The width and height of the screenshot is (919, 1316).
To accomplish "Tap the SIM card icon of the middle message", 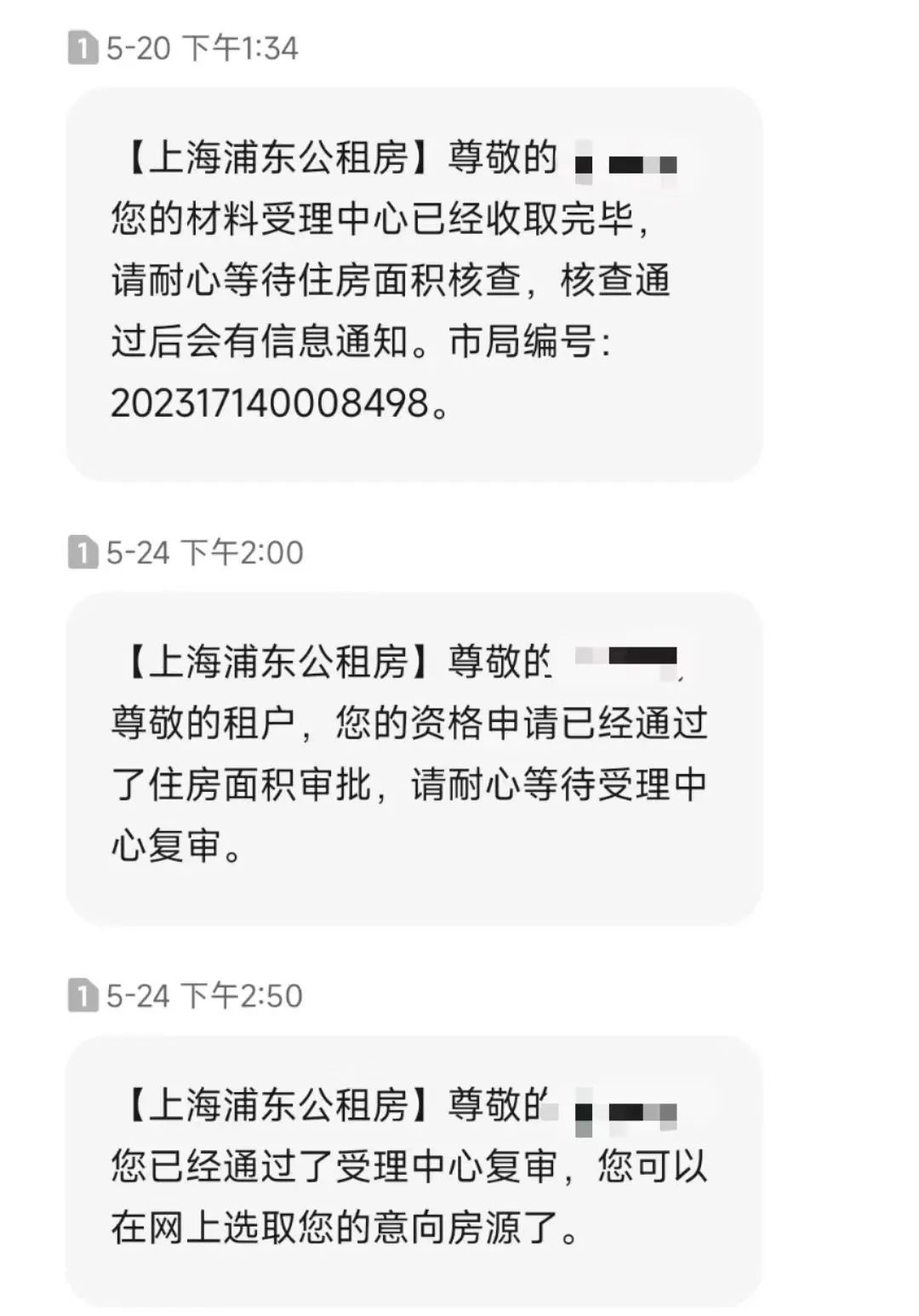I will click(83, 553).
